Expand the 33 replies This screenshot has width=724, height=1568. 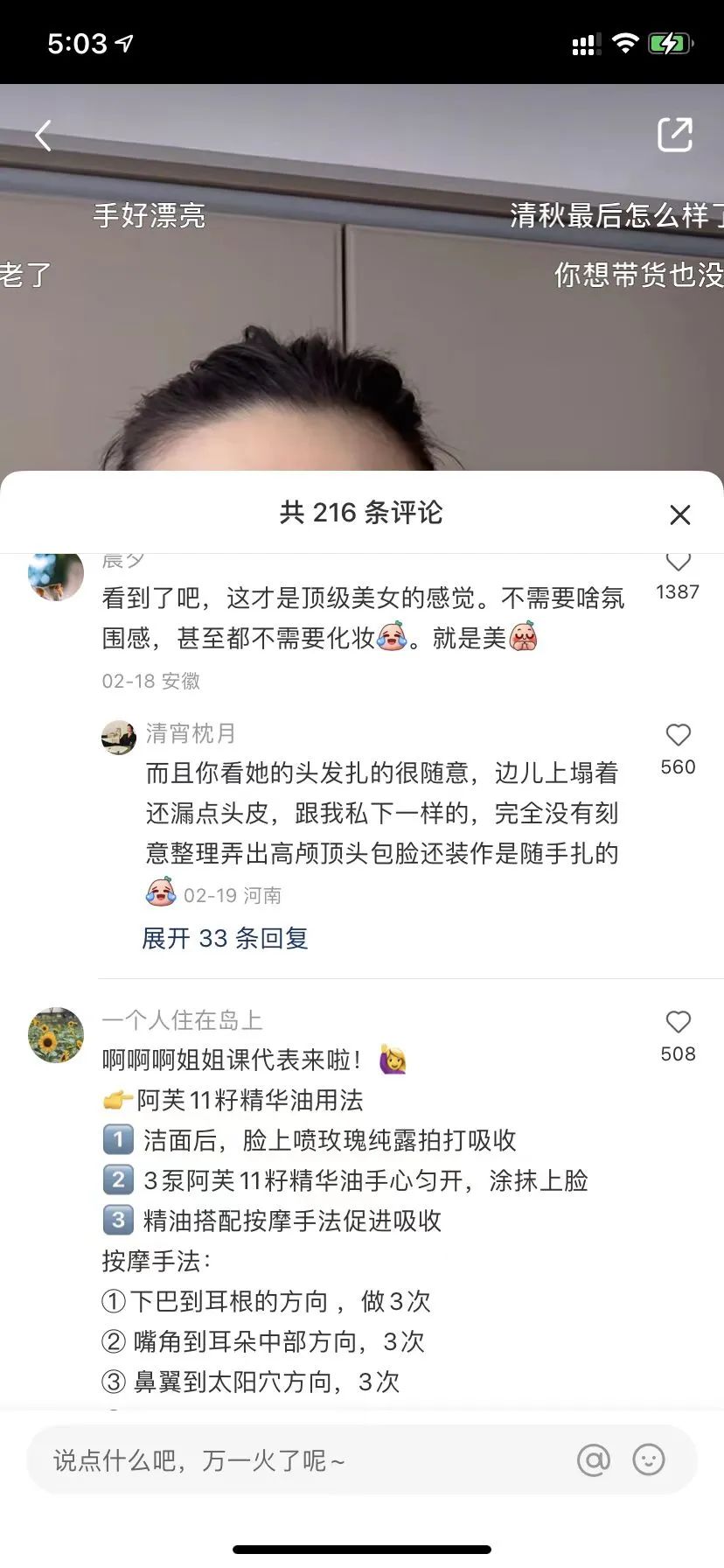point(225,938)
